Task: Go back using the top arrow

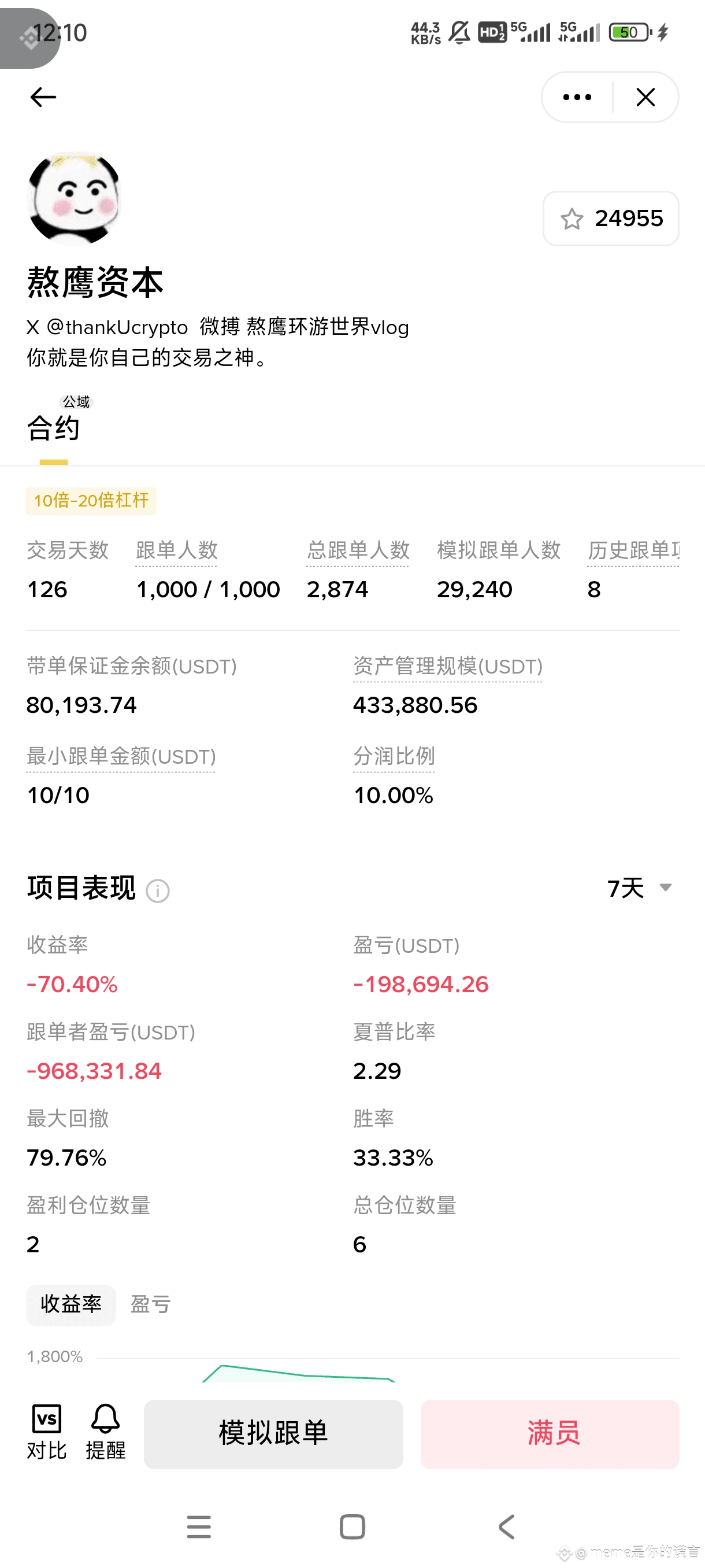Action: 43,97
